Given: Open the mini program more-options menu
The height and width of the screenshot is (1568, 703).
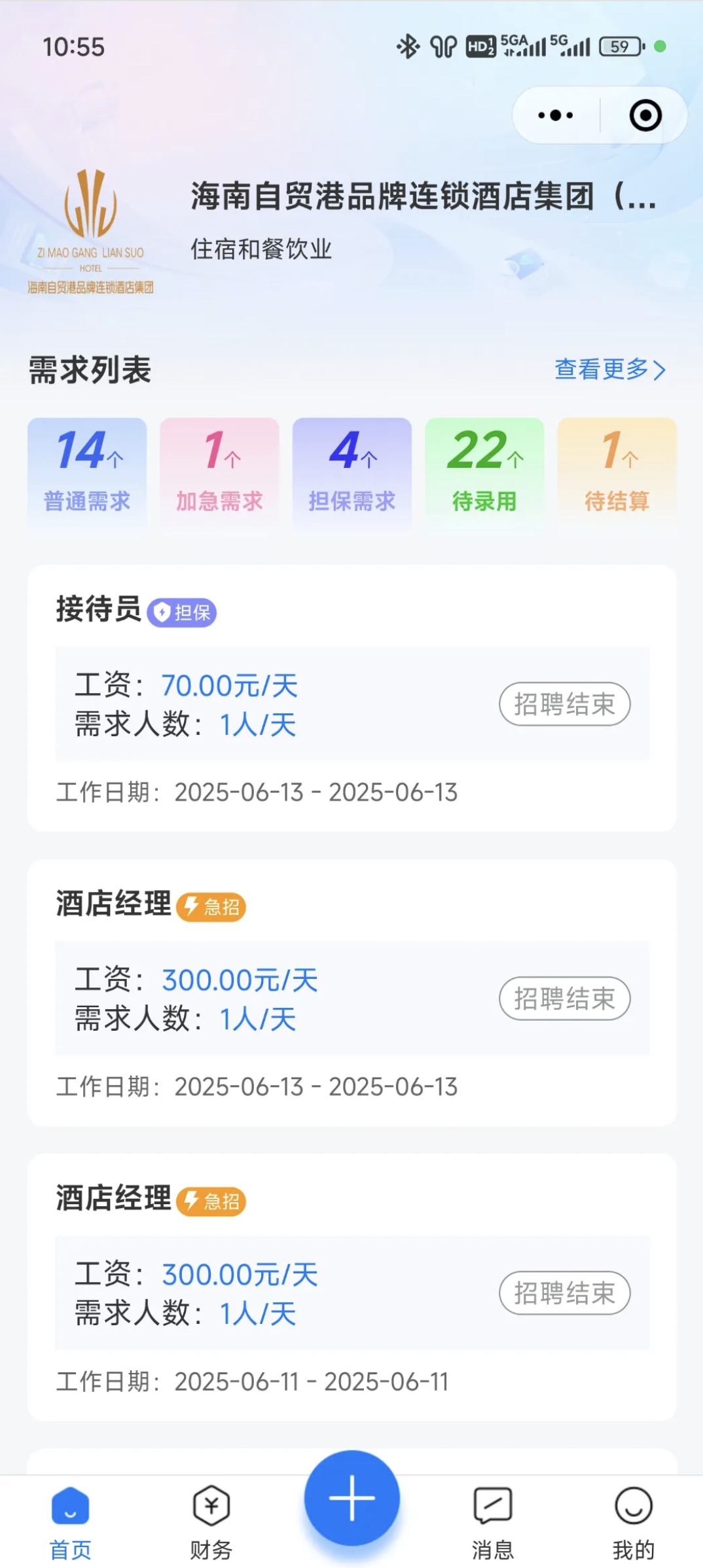Looking at the screenshot, I should point(556,116).
